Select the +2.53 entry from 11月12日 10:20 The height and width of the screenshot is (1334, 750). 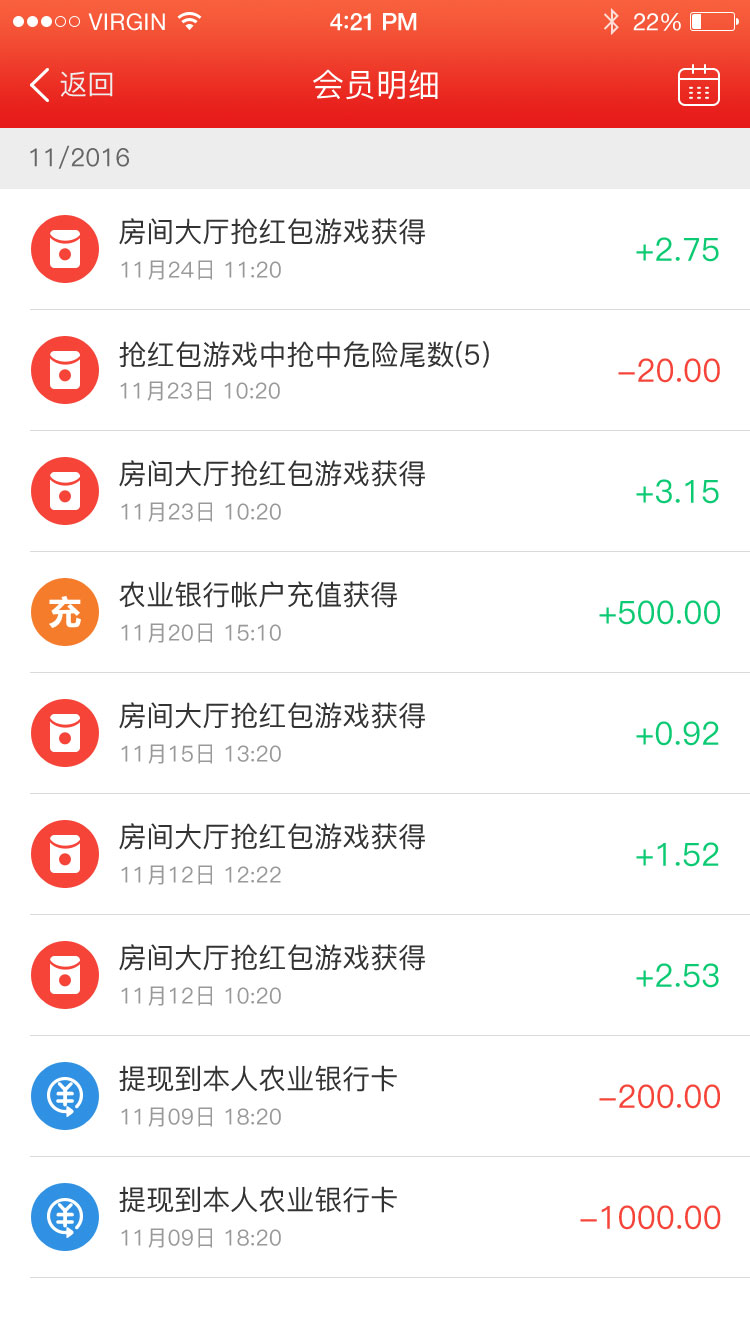tap(375, 976)
